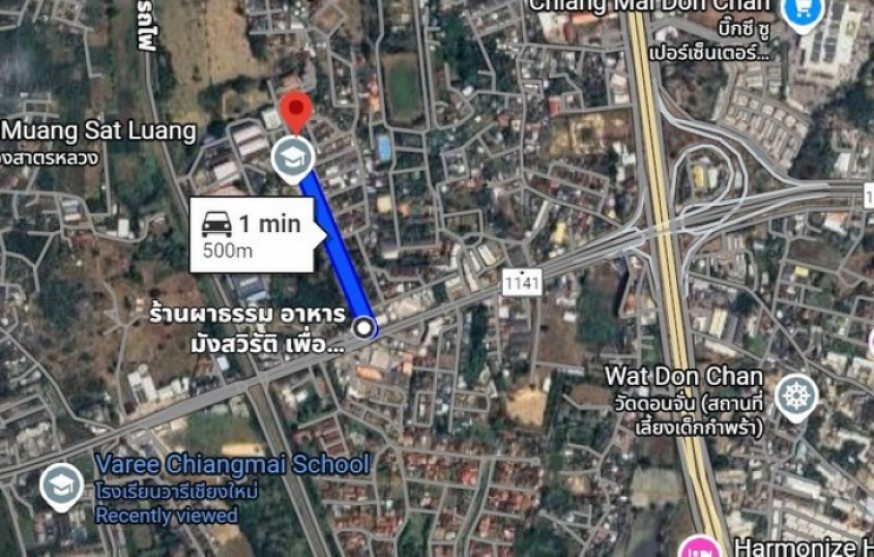Open Varee Chiangmai School marker
Viewport: 874px width, 557px height.
61,488
